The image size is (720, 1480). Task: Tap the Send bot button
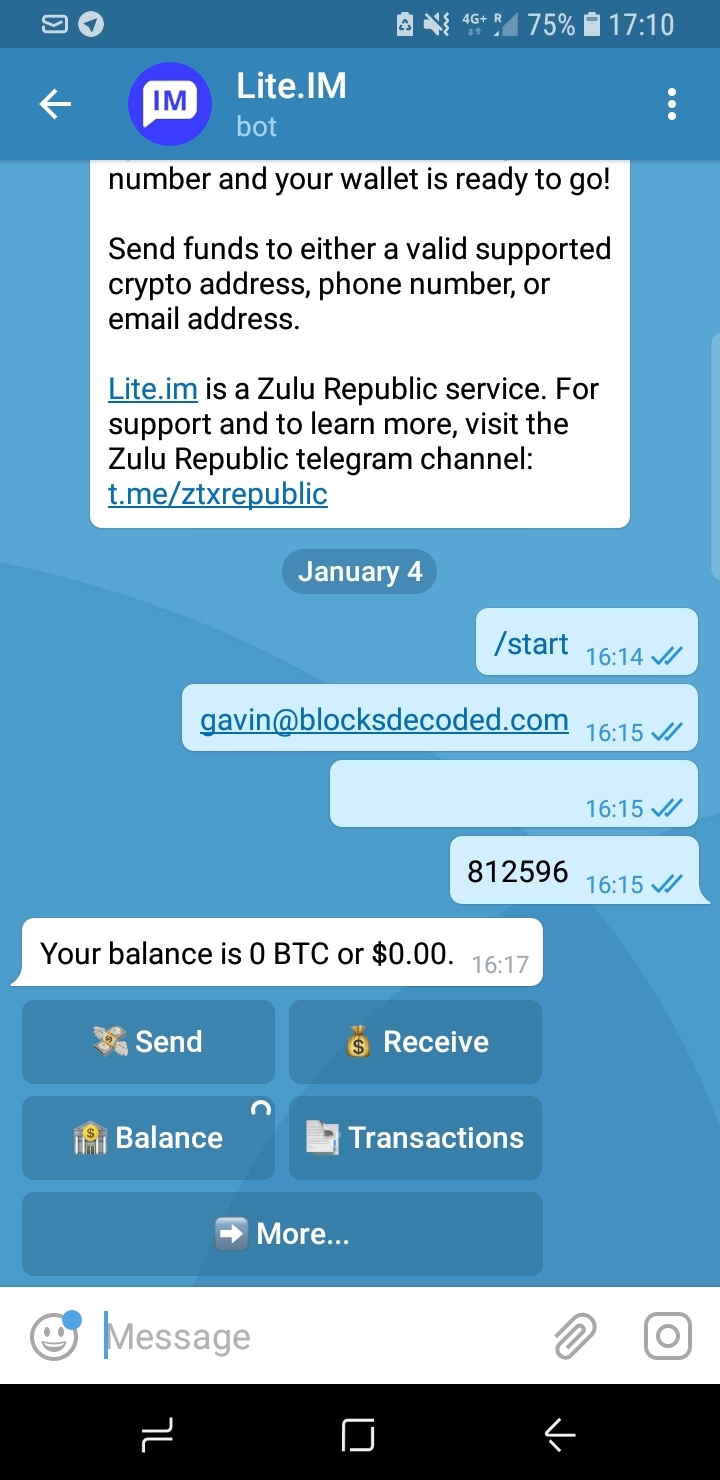coord(148,1042)
